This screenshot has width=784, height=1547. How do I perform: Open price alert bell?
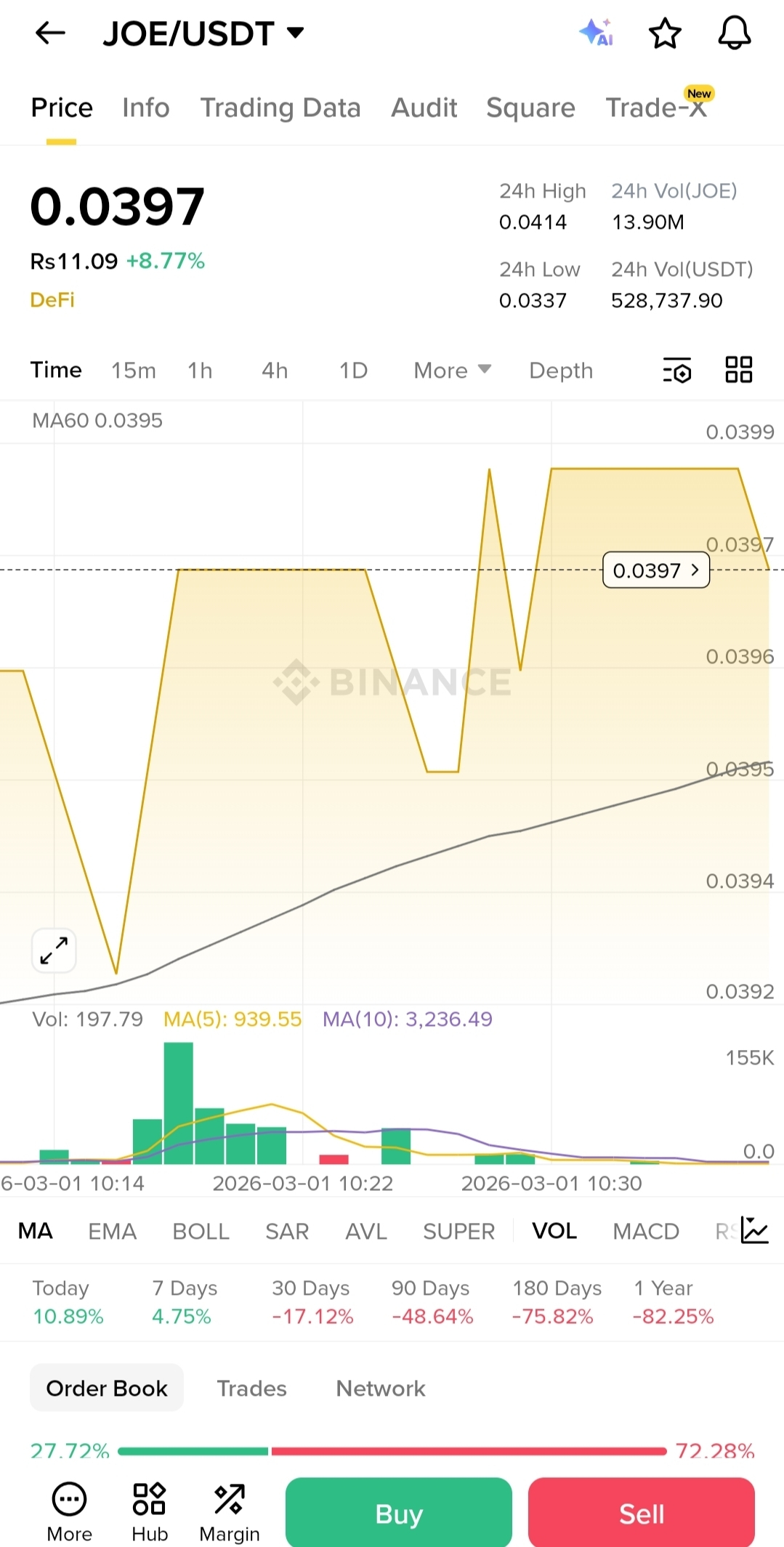click(x=734, y=33)
